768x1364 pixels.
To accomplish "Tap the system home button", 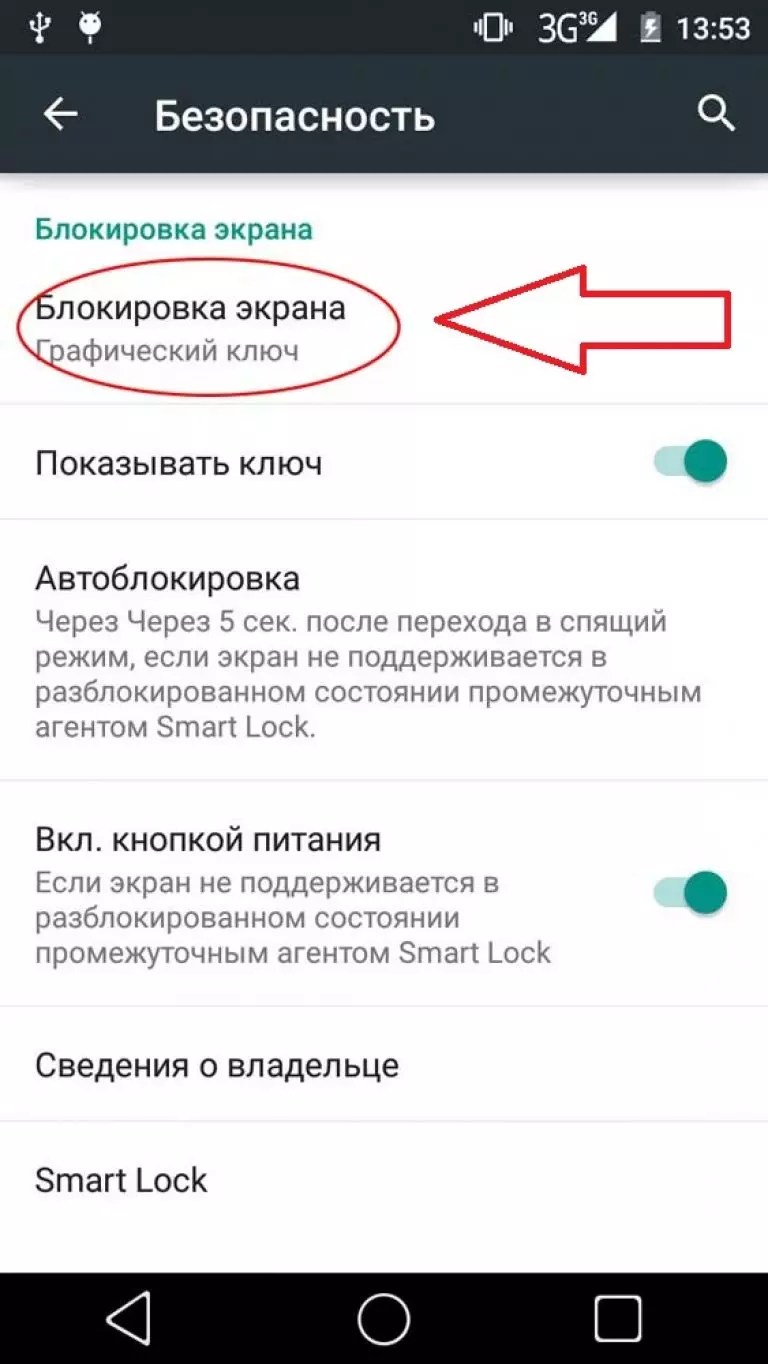I will pyautogui.click(x=384, y=1319).
